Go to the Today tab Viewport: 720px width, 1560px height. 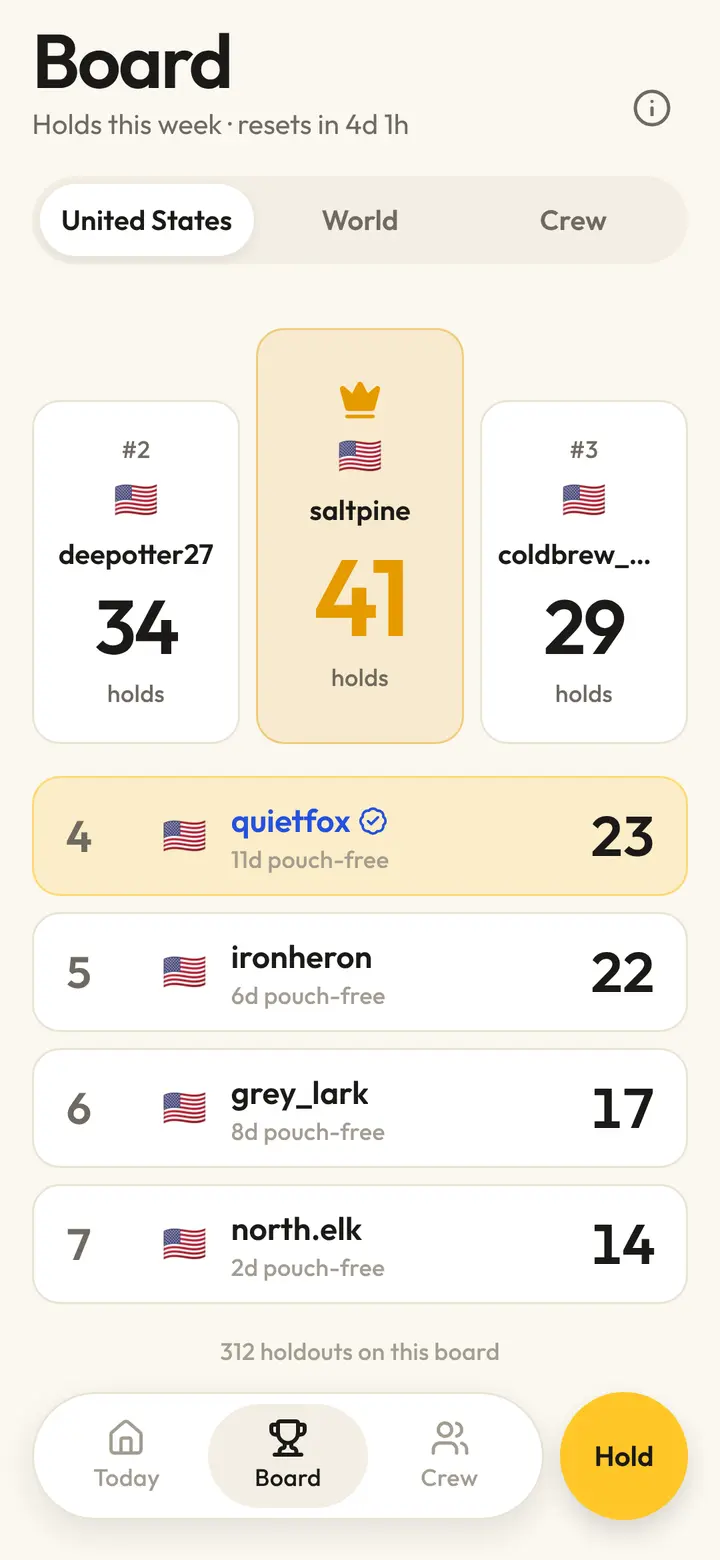(126, 1456)
